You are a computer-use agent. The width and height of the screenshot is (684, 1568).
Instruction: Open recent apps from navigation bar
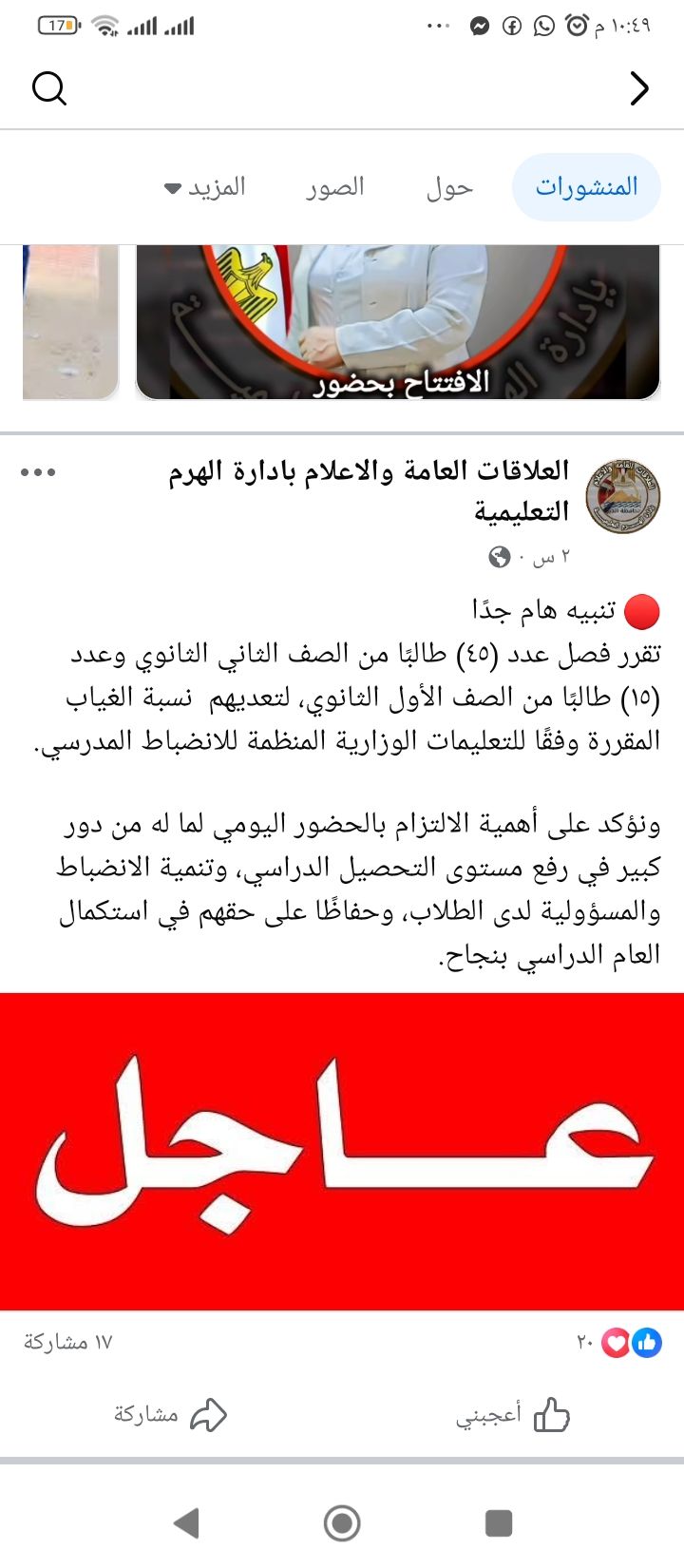tap(499, 1522)
